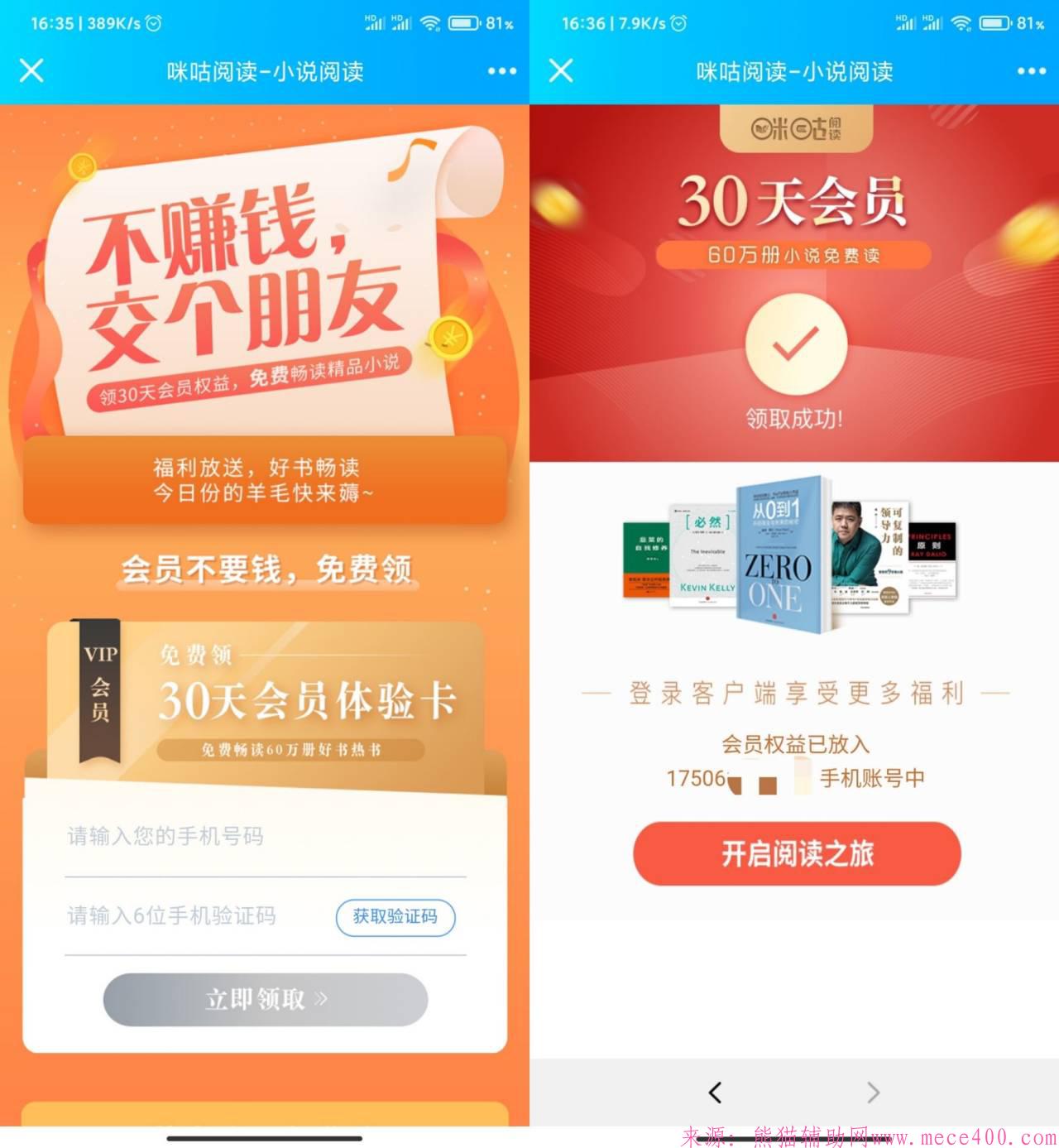
Task: Close the orange promo page with X
Action: pos(31,71)
